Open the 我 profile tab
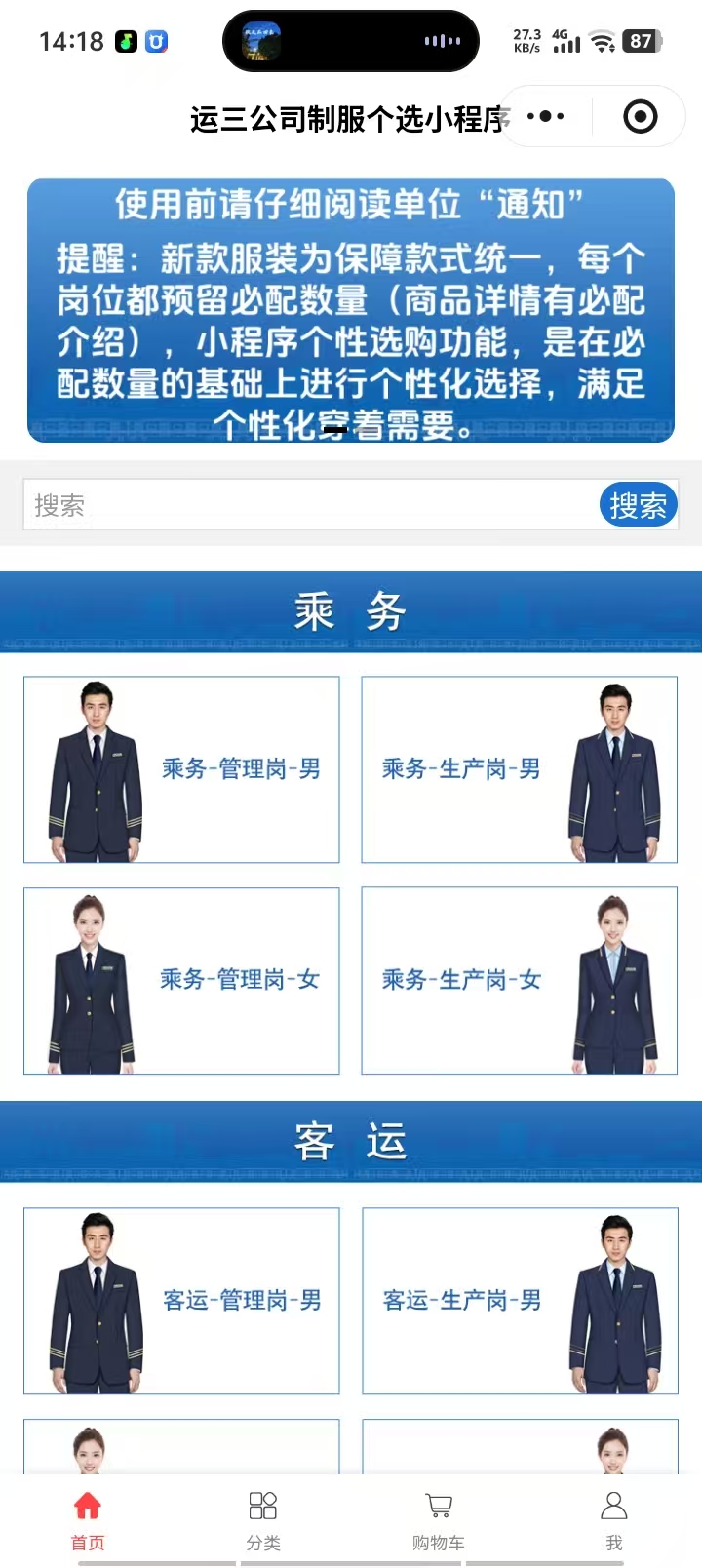702x1568 pixels. point(614,1519)
